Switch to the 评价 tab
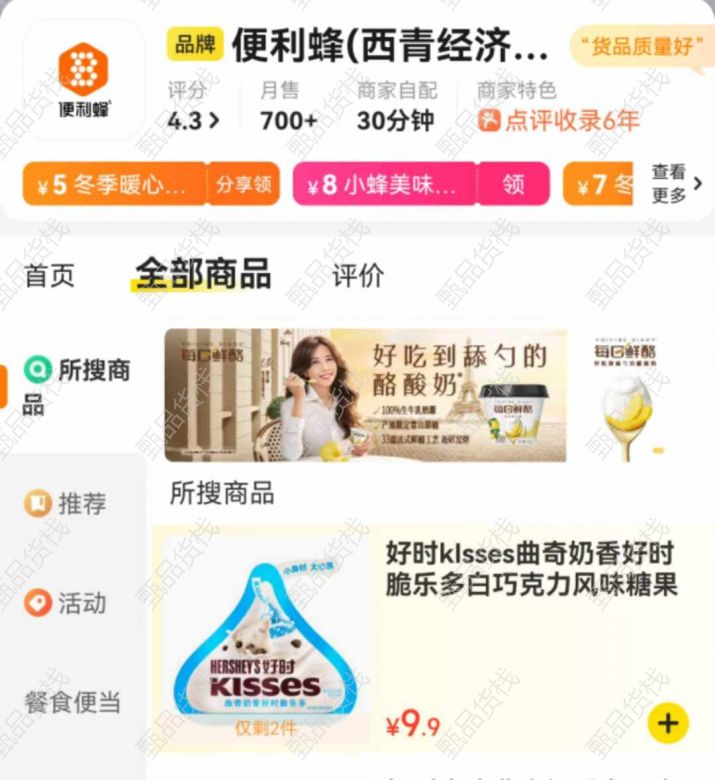715x780 pixels. (357, 275)
